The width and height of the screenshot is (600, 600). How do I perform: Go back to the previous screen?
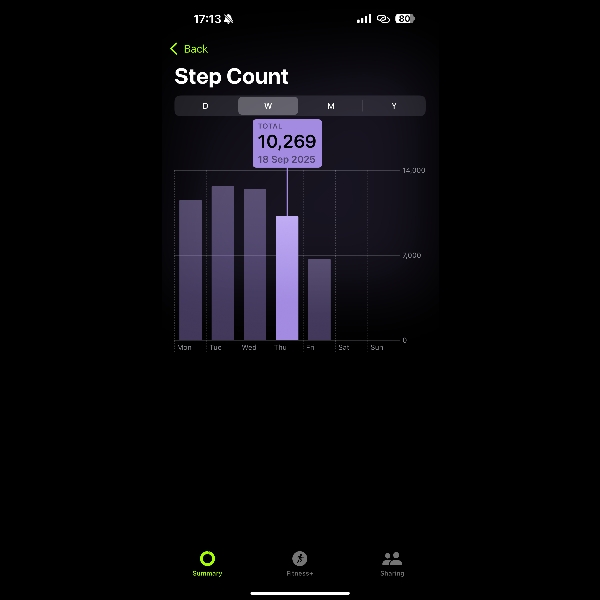pyautogui.click(x=189, y=49)
